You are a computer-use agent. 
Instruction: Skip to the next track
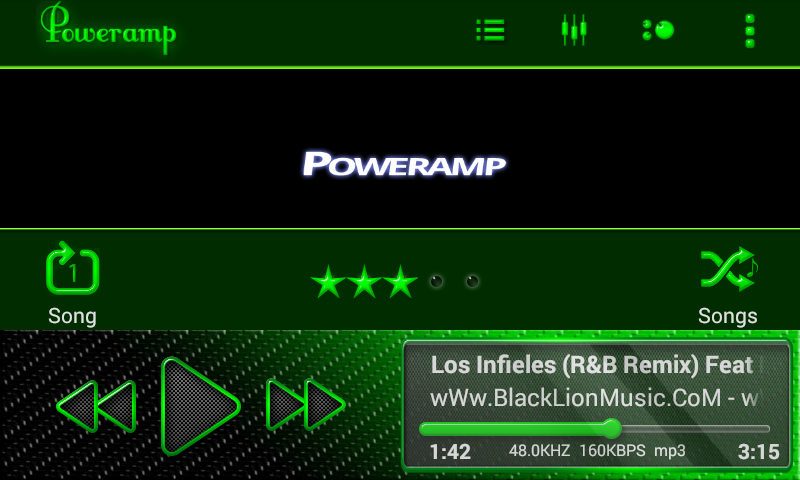coord(305,405)
